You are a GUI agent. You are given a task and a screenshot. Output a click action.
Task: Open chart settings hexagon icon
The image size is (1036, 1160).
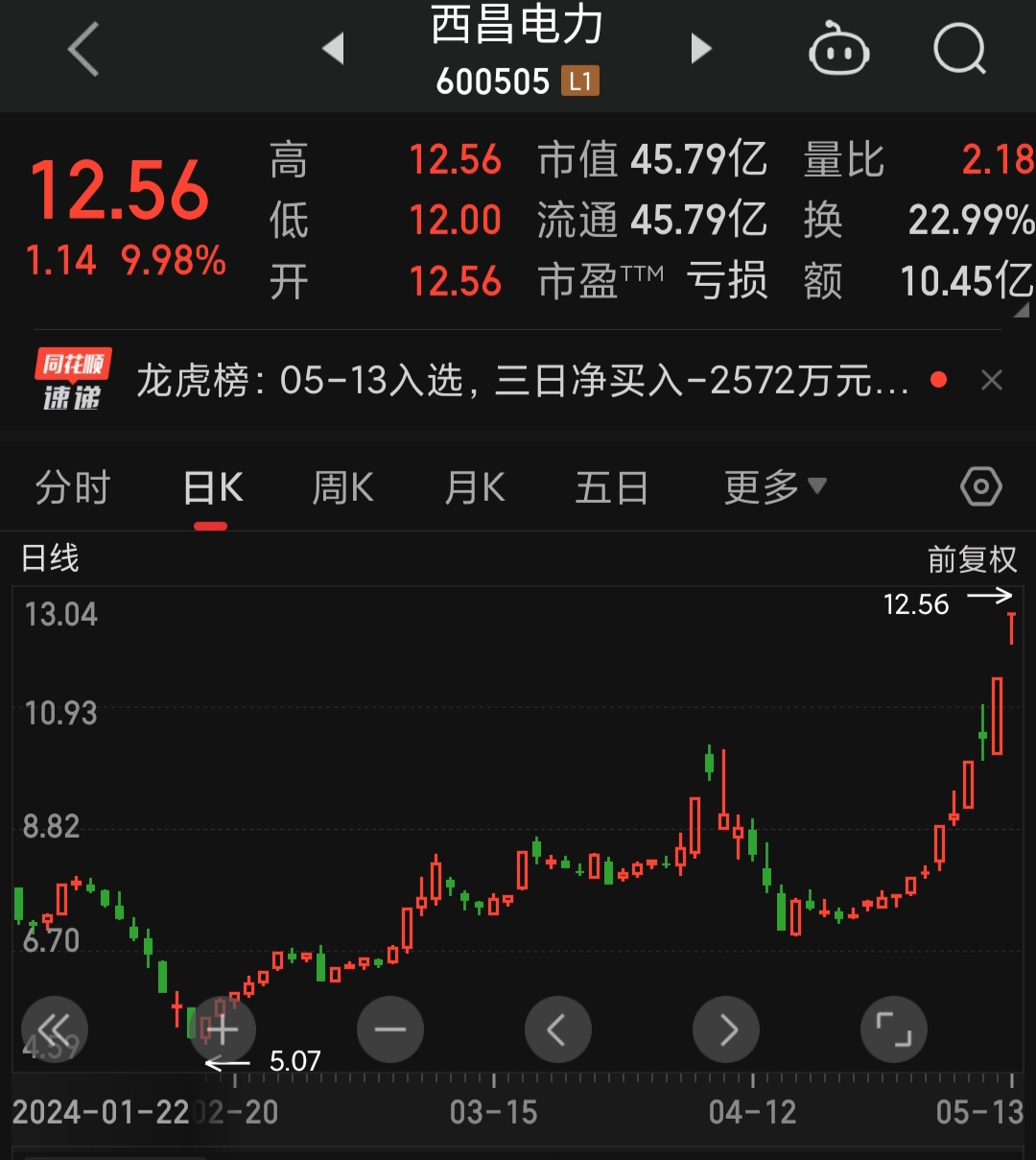(x=980, y=487)
